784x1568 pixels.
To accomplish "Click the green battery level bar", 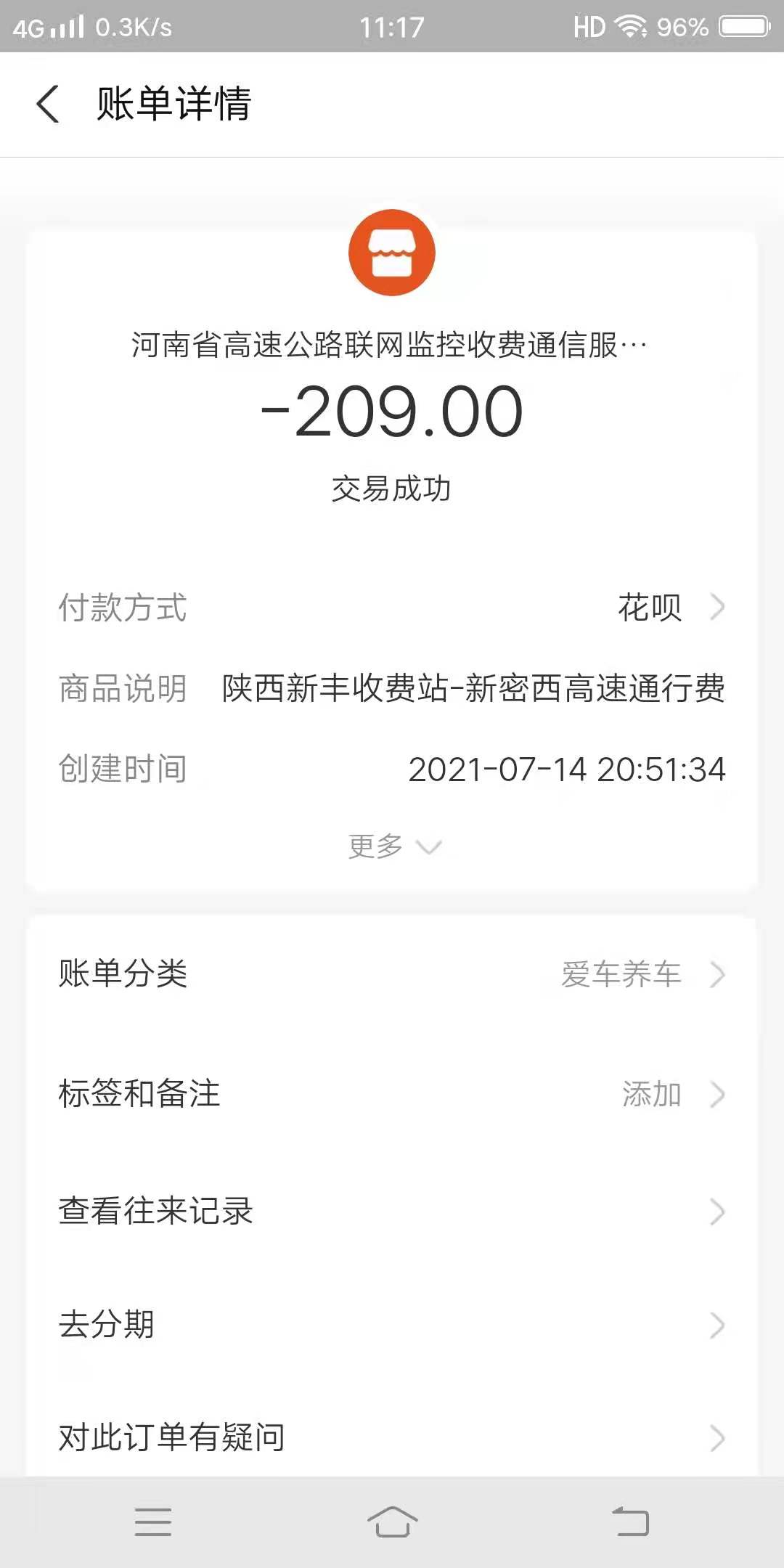I will point(739,25).
